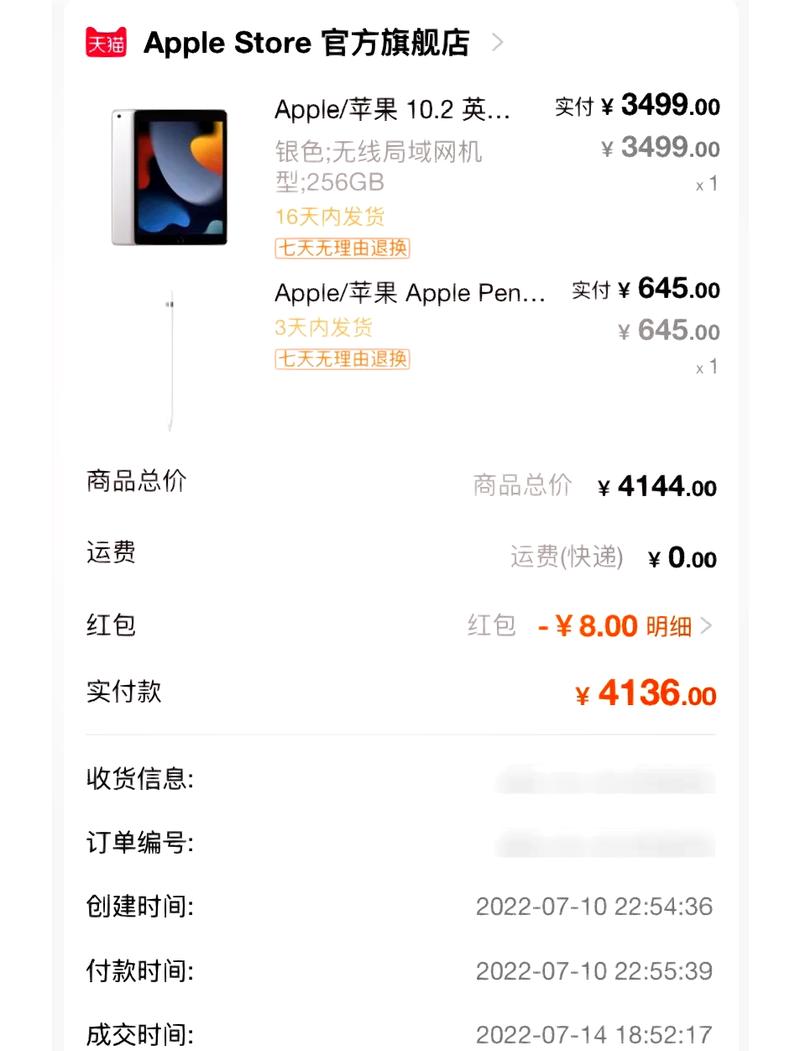The width and height of the screenshot is (800, 1051).
Task: Open the 红包 明细 details
Action: pos(672,625)
